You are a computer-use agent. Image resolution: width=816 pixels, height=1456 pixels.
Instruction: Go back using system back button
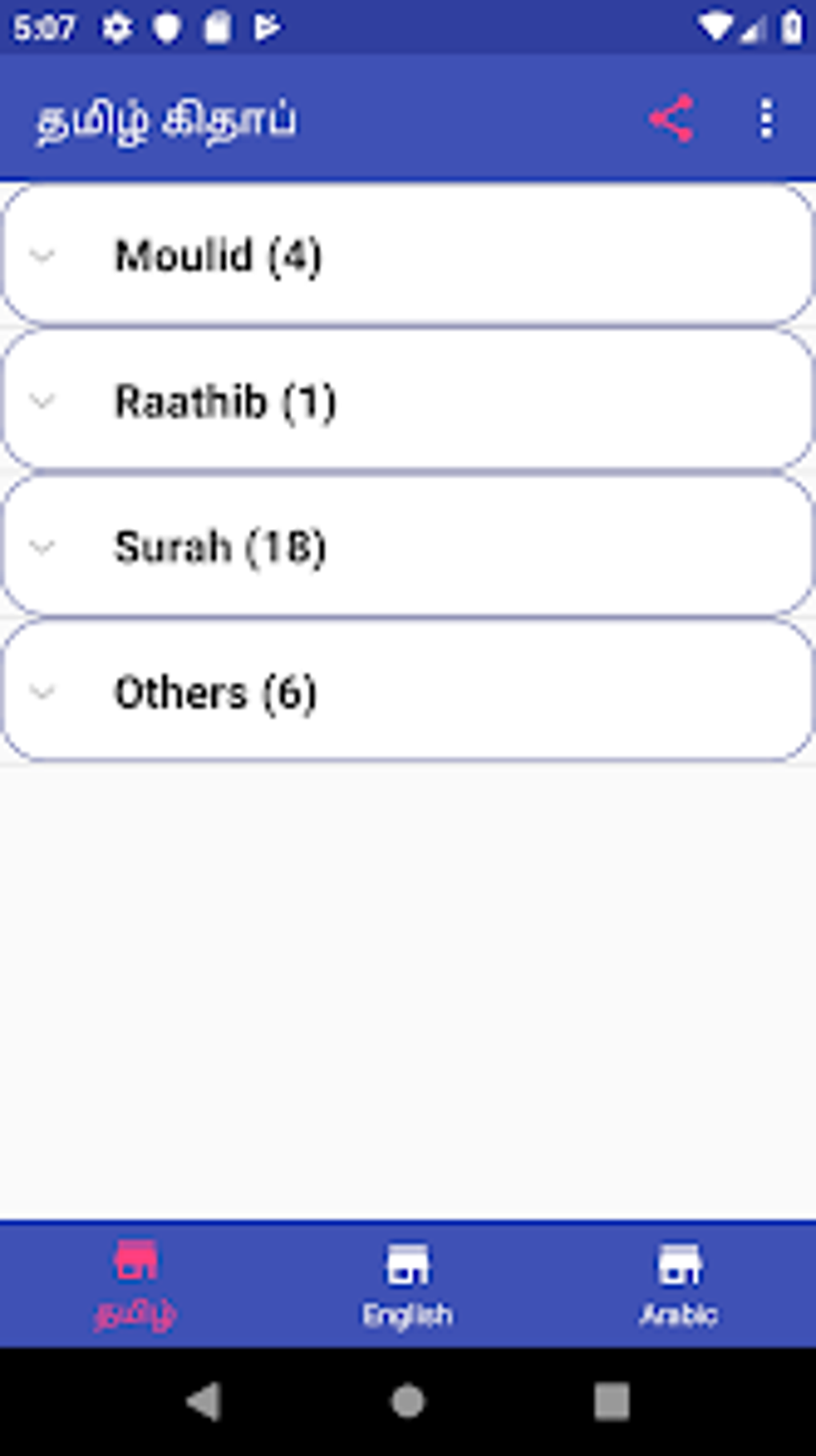click(203, 1402)
